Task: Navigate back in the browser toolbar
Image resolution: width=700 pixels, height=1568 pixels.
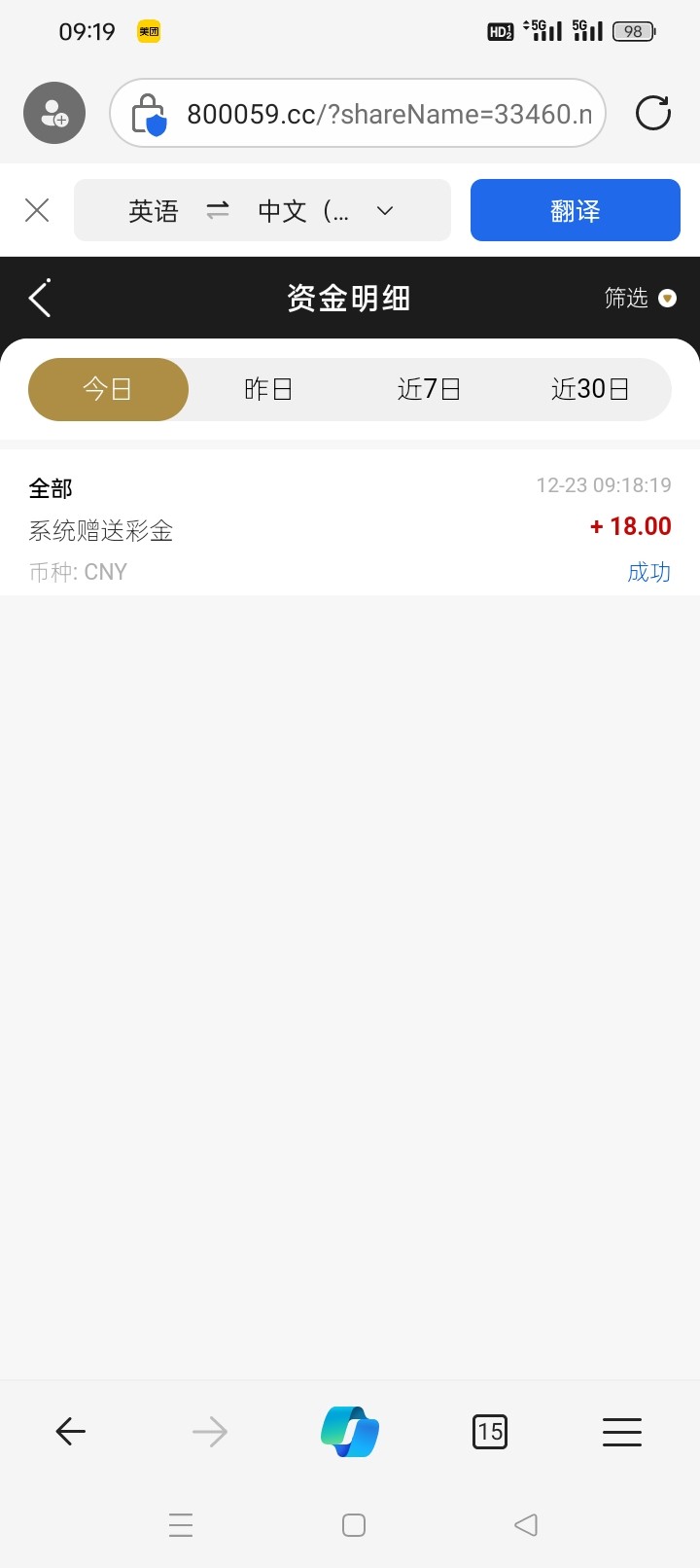Action: coord(71,1431)
